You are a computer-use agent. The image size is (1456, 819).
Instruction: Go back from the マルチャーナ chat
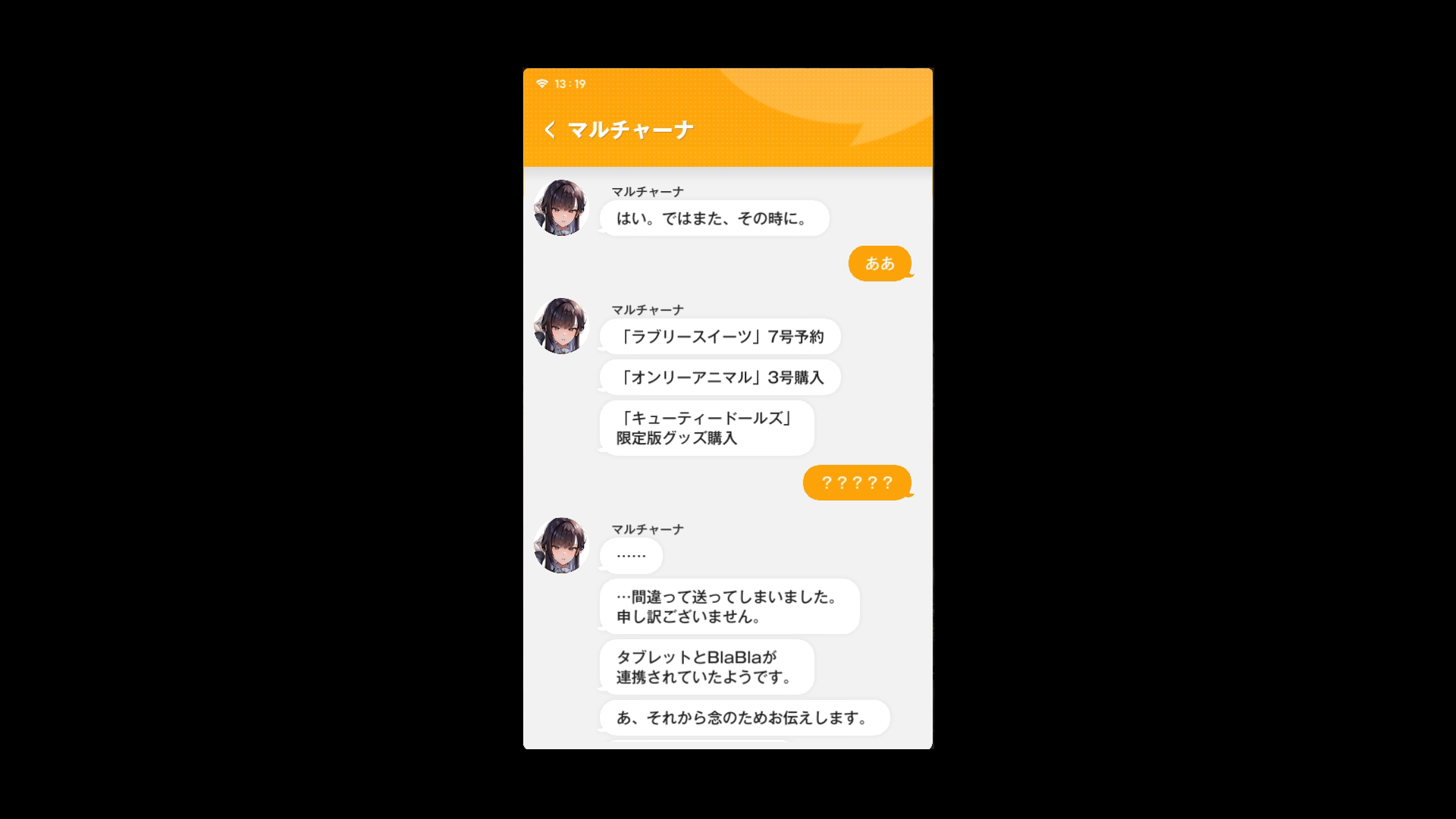coord(550,130)
